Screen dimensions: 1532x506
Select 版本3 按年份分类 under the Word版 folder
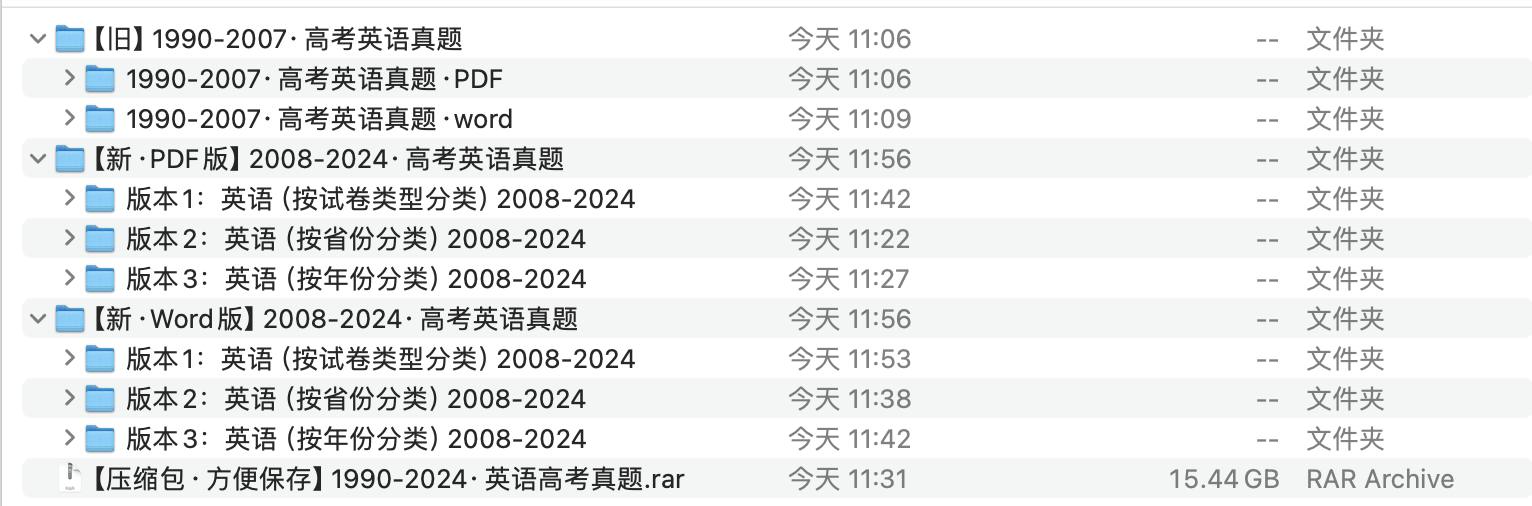click(355, 439)
